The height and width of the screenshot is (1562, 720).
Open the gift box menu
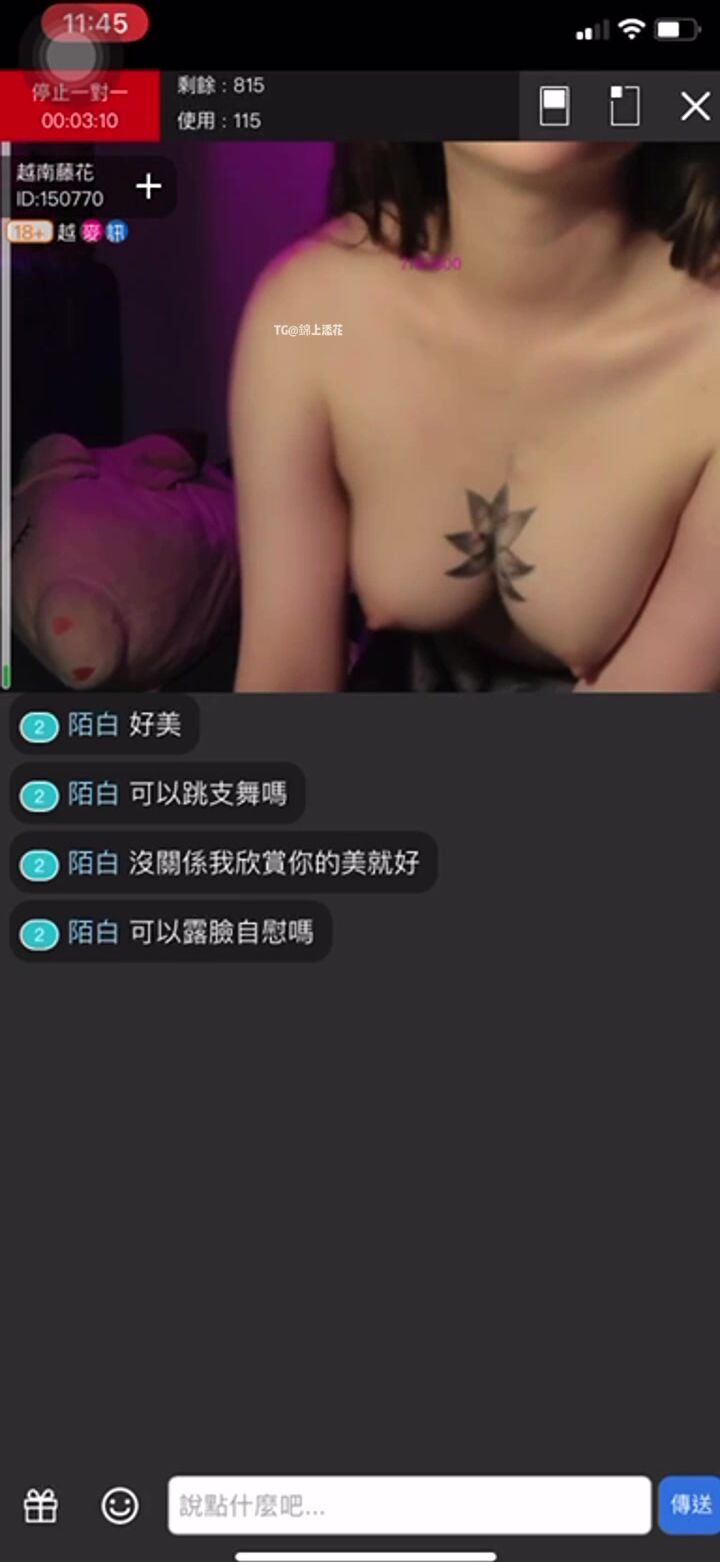point(41,1505)
